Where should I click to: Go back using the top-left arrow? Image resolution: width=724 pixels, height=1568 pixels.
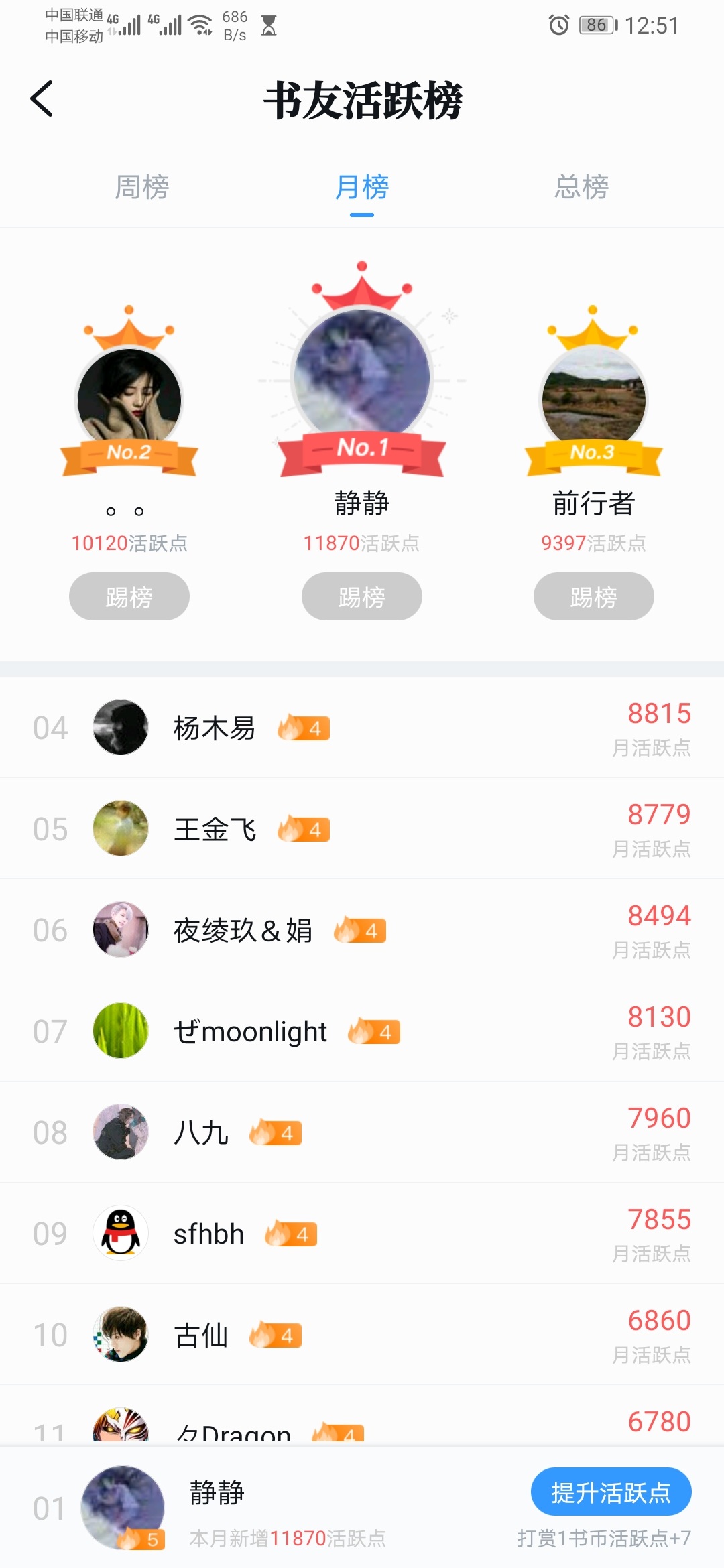coord(42,99)
